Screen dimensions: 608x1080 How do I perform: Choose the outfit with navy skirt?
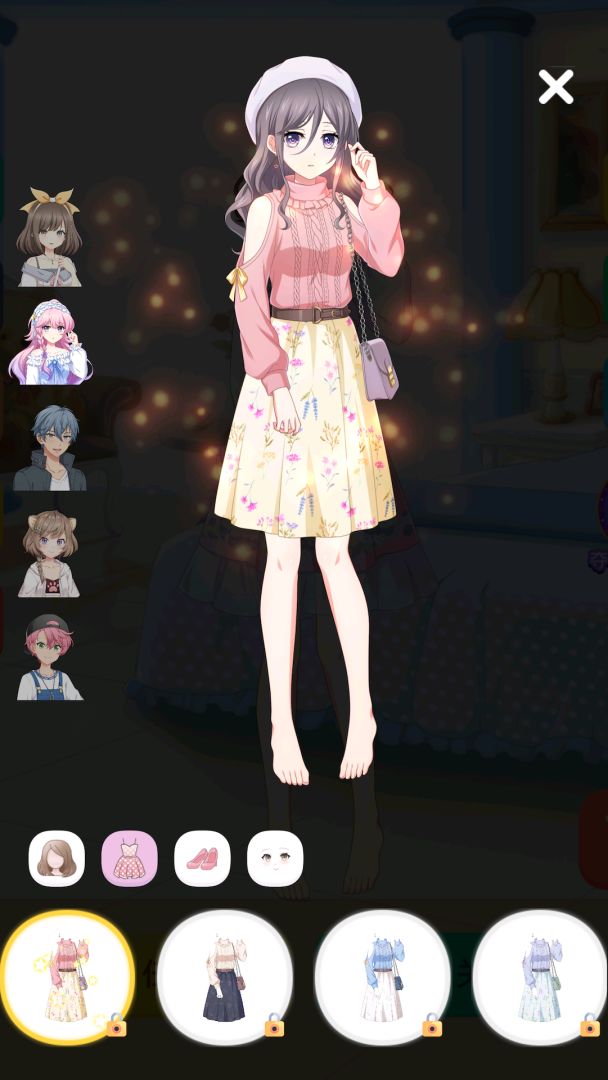pyautogui.click(x=225, y=977)
